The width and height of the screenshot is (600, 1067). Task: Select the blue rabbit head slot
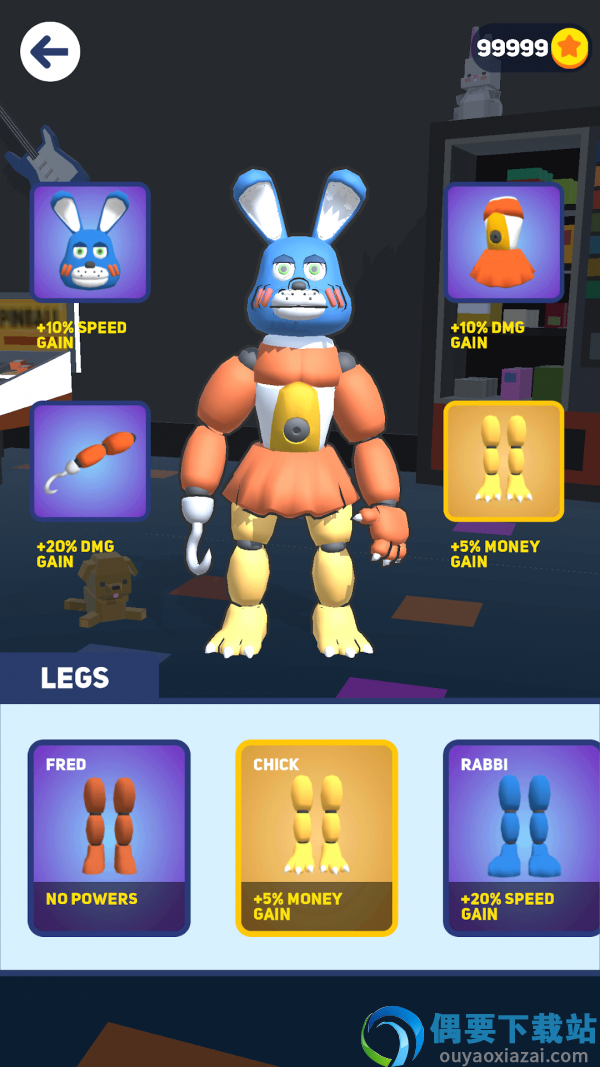pyautogui.click(x=90, y=242)
